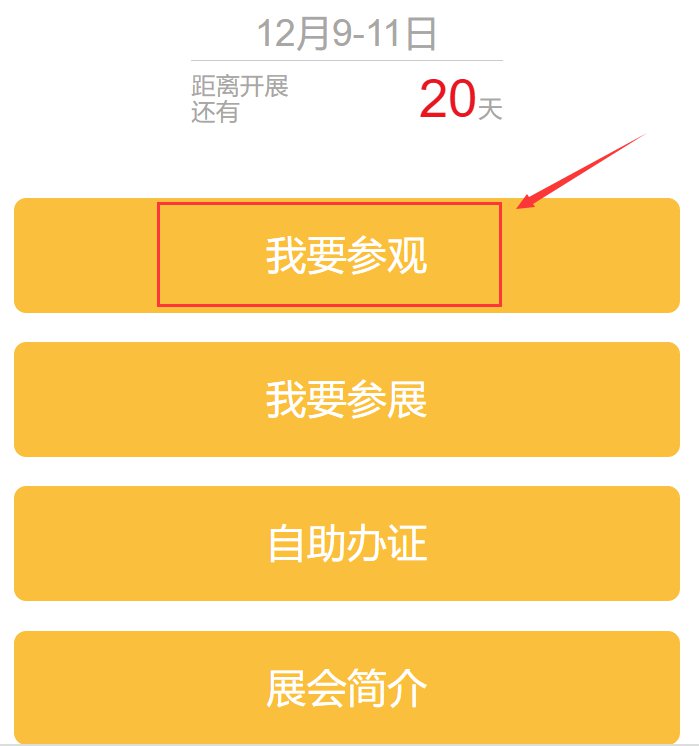Image resolution: width=699 pixels, height=746 pixels.
Task: View 展会简介
Action: coord(346,688)
